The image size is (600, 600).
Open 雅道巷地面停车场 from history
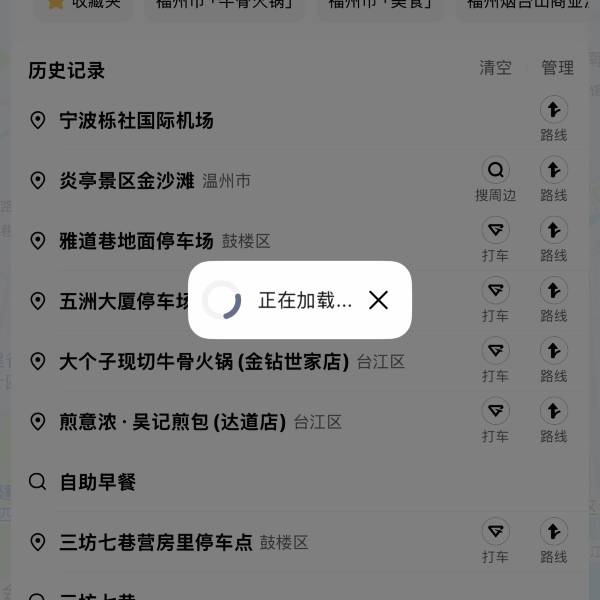click(136, 241)
